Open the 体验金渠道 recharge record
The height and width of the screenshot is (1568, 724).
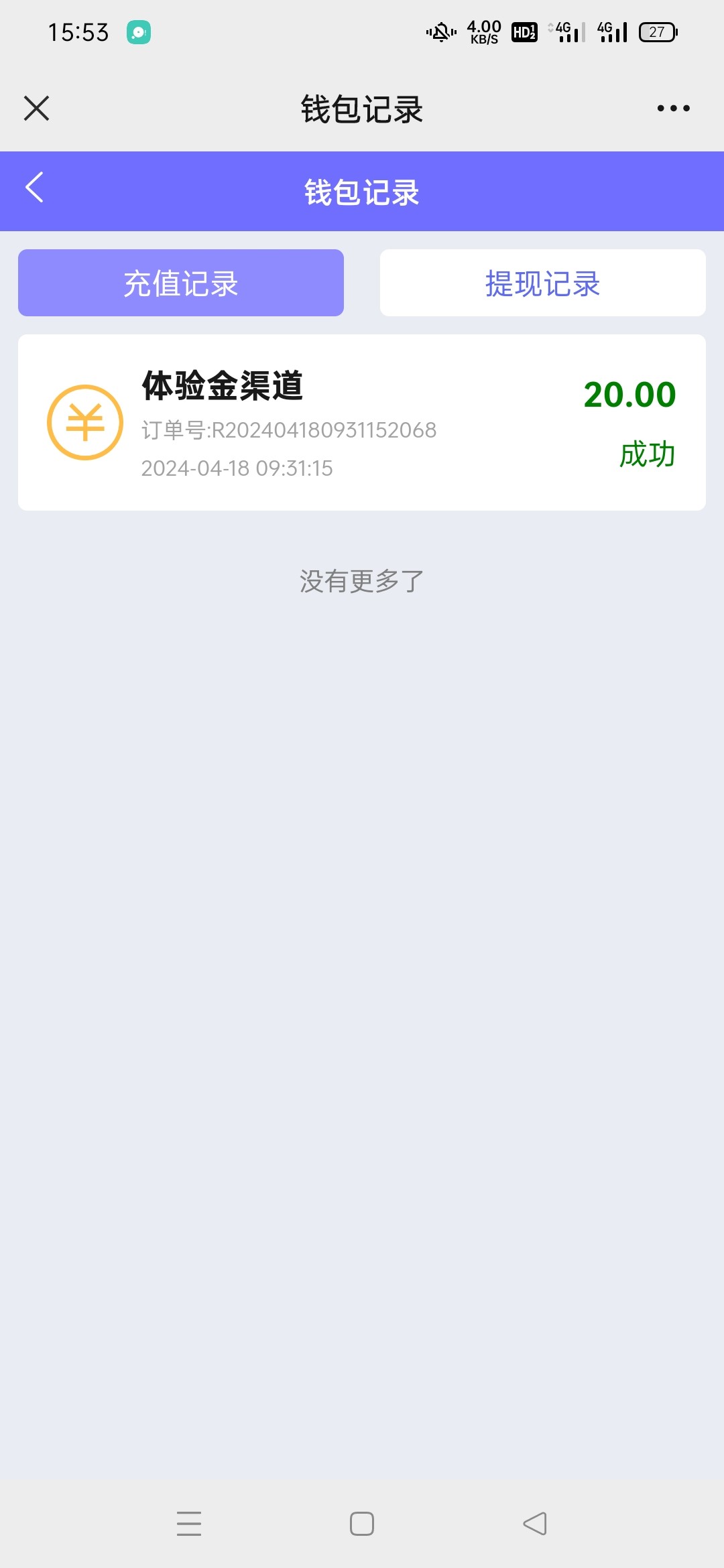pos(362,422)
